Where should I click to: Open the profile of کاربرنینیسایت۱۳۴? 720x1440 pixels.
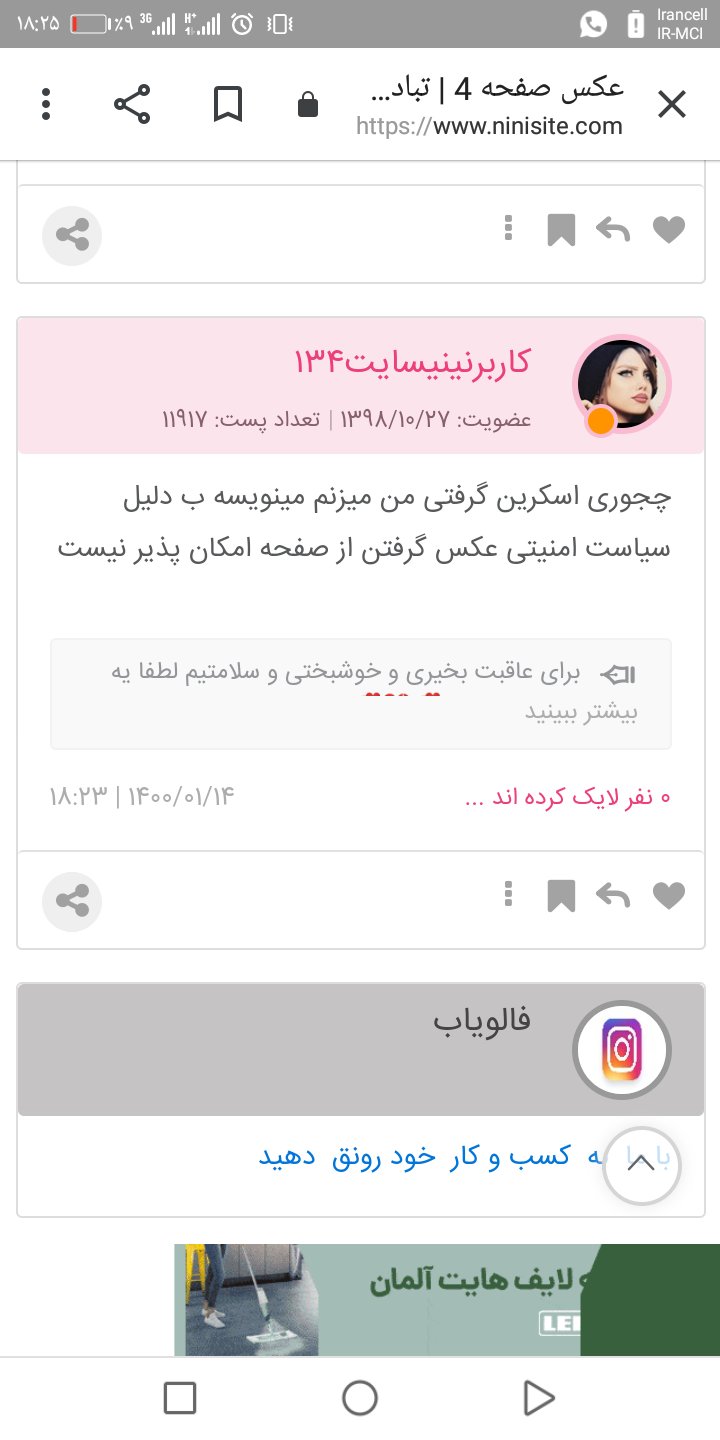[412, 362]
